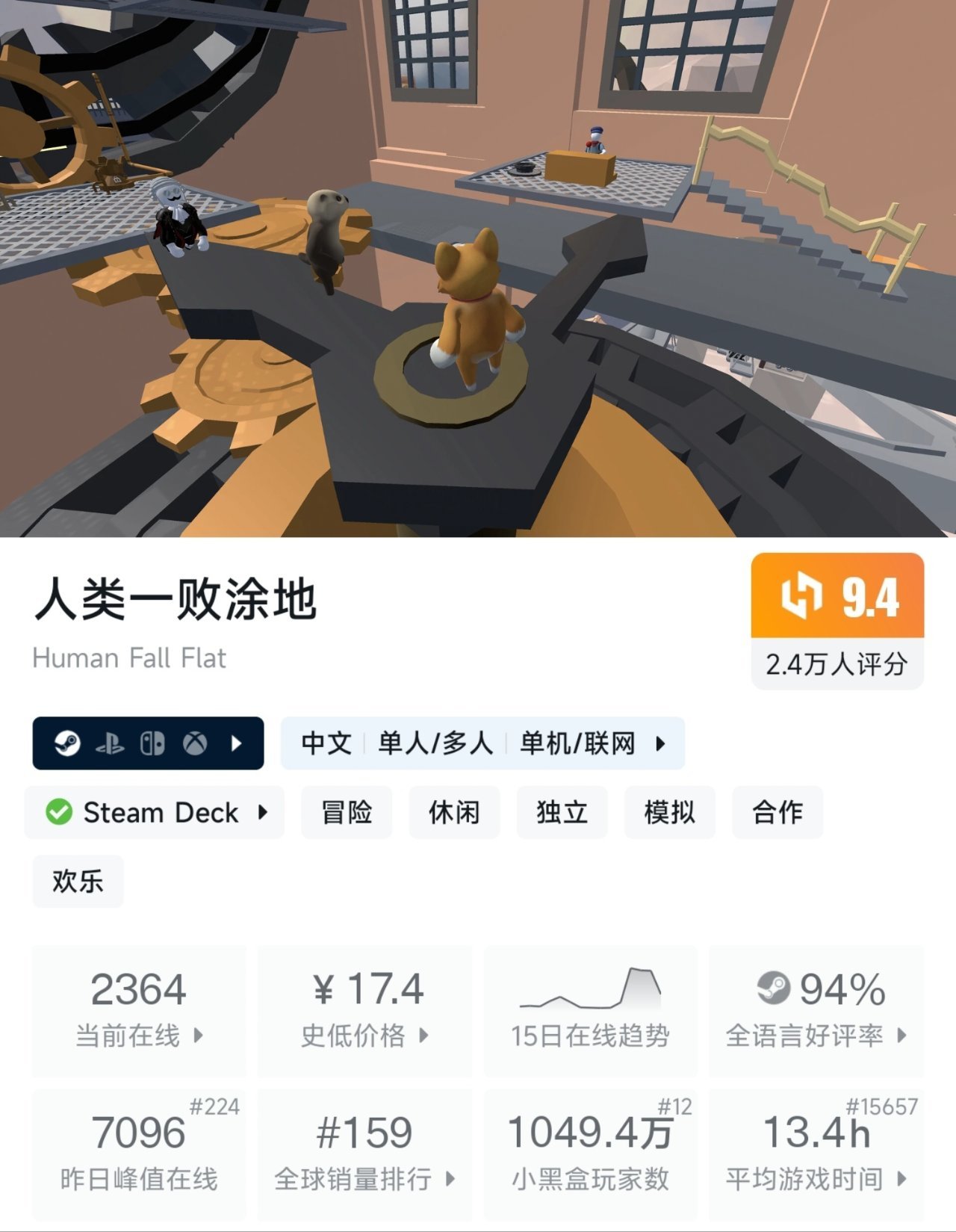Image resolution: width=956 pixels, height=1232 pixels.
Task: Open Steam Deck compatibility details
Action: point(155,812)
